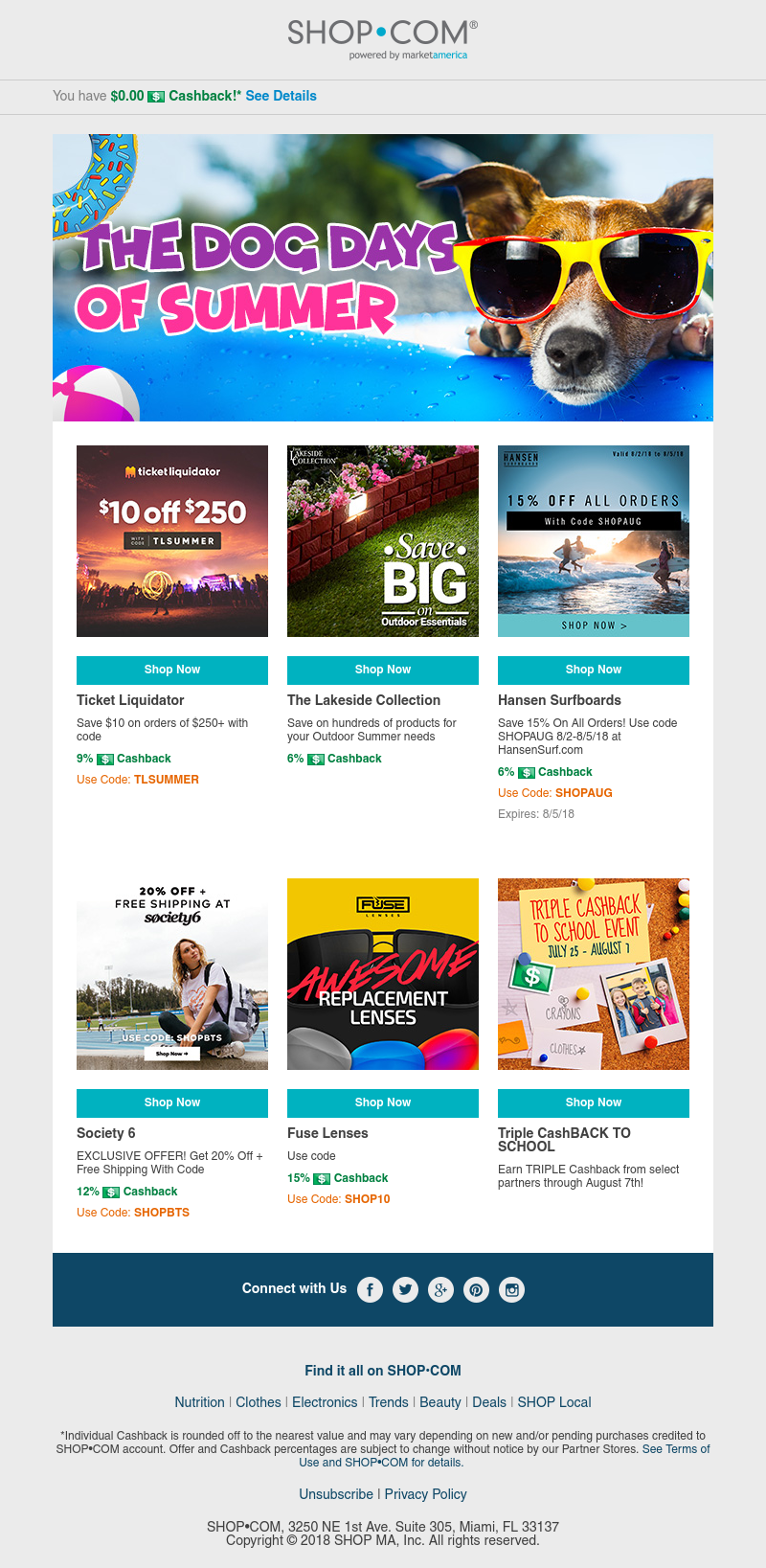Shop The Lakeside Collection deal

(383, 670)
